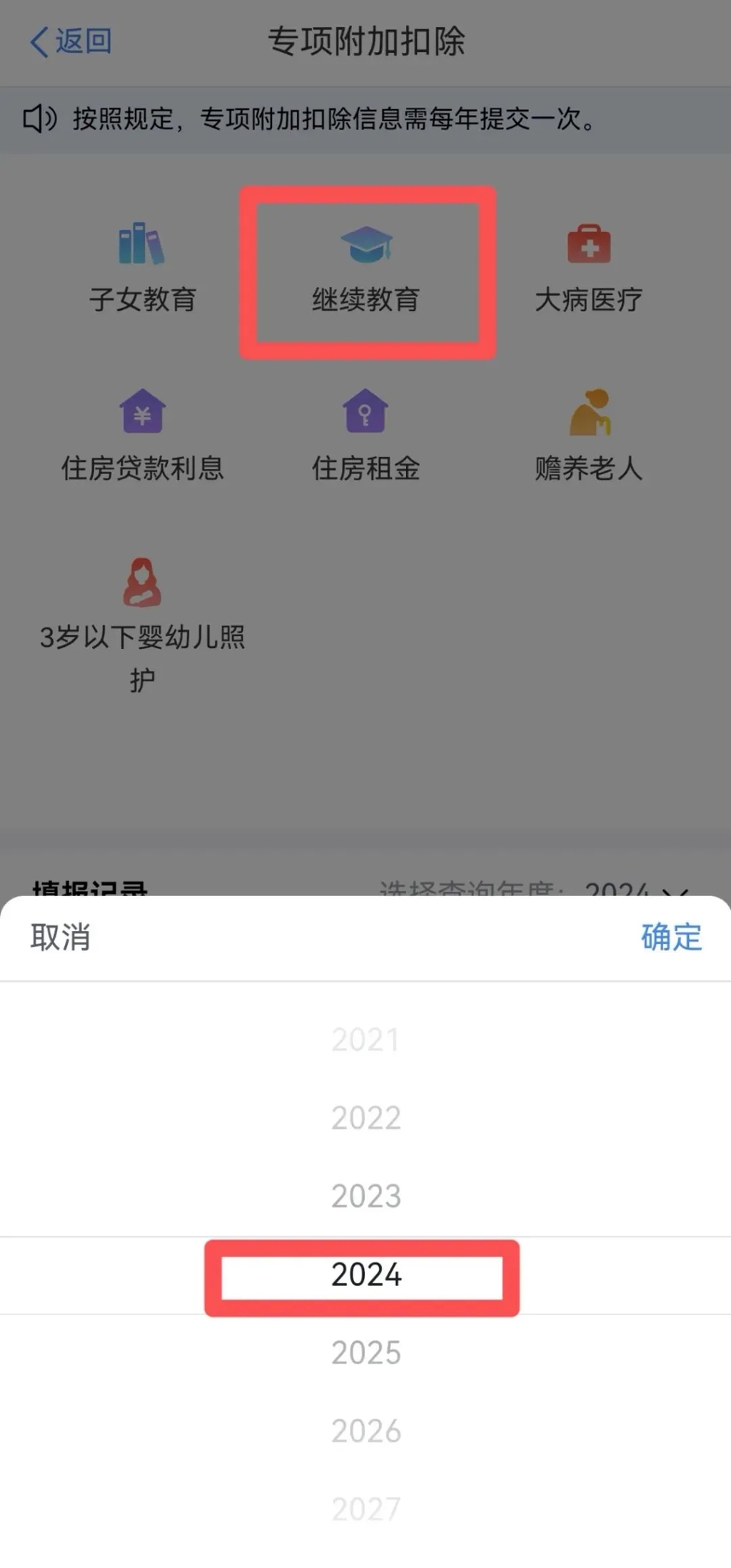Select year 2023 in the picker
The height and width of the screenshot is (1568, 731).
tap(365, 1196)
